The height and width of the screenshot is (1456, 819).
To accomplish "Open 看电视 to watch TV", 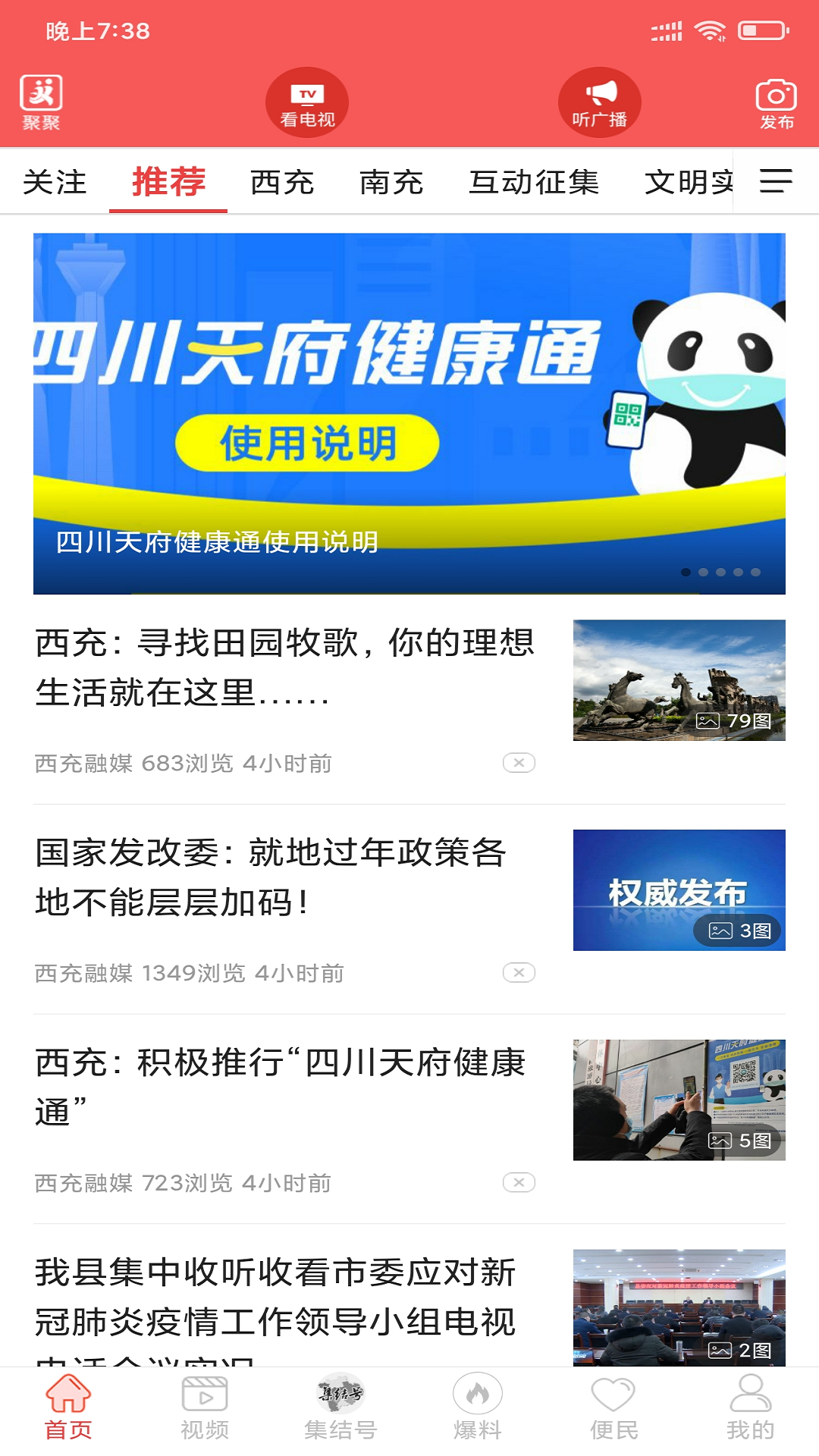I will click(x=306, y=101).
